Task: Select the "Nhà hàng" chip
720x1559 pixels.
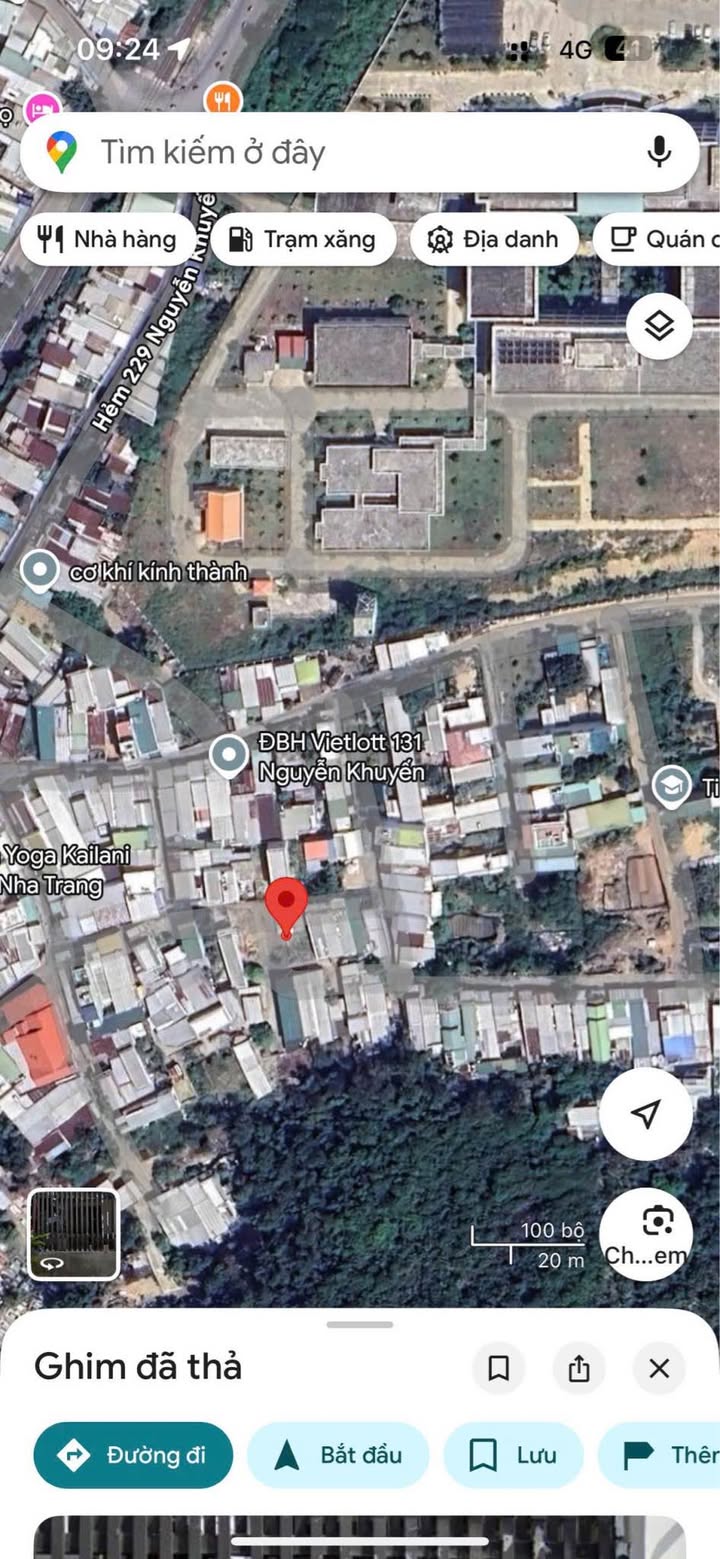Action: click(108, 239)
